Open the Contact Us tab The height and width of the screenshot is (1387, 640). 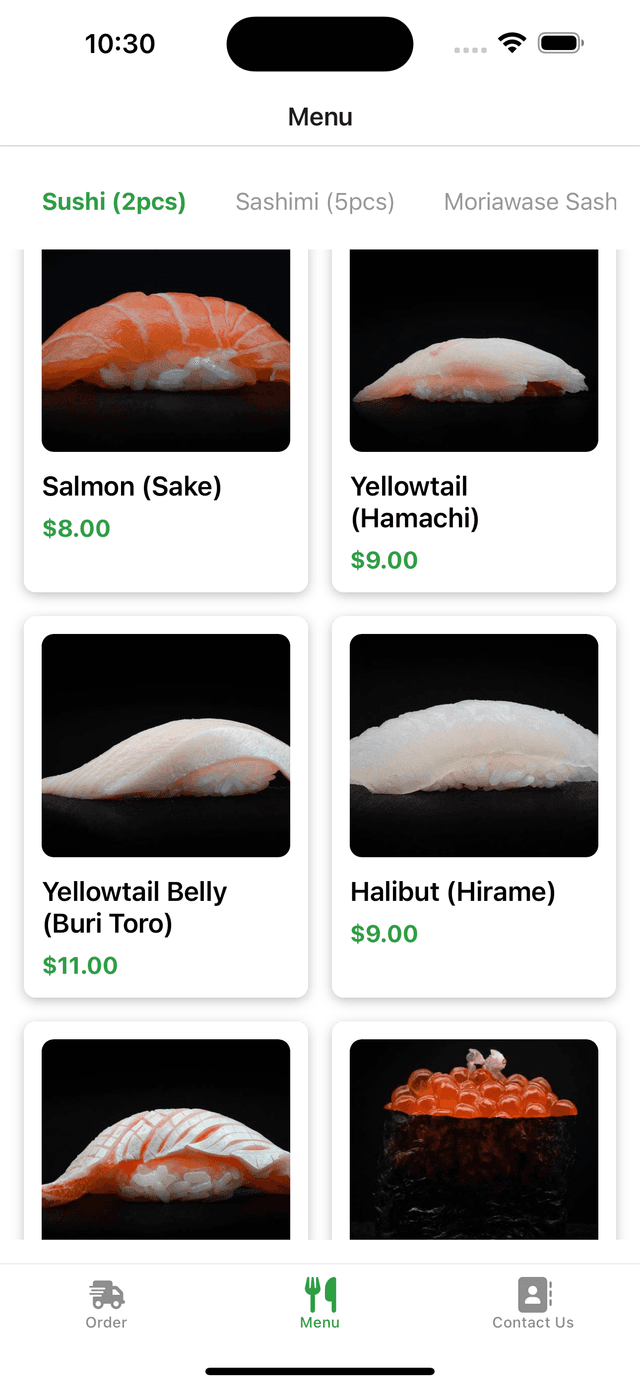533,1304
